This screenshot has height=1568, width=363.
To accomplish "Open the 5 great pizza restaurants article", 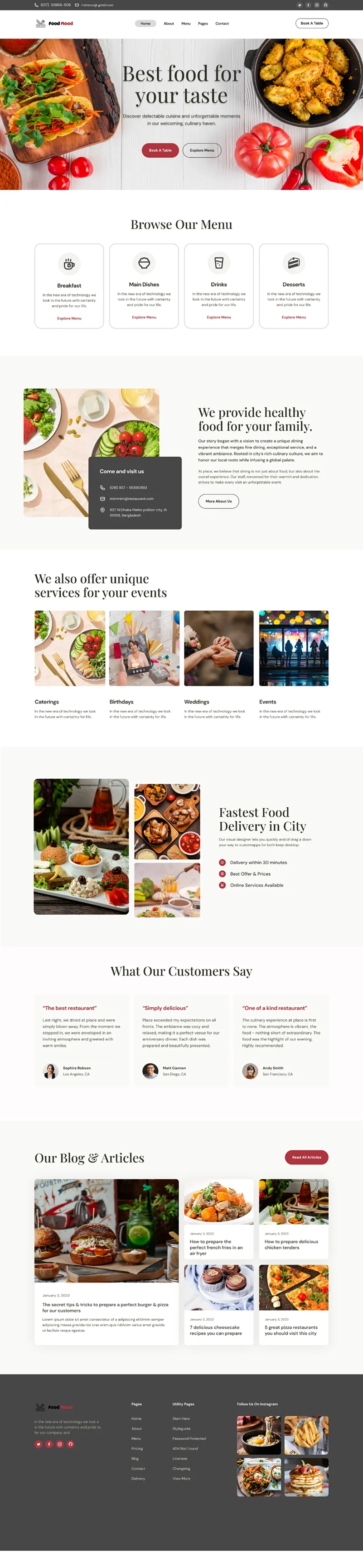I will pyautogui.click(x=290, y=1330).
